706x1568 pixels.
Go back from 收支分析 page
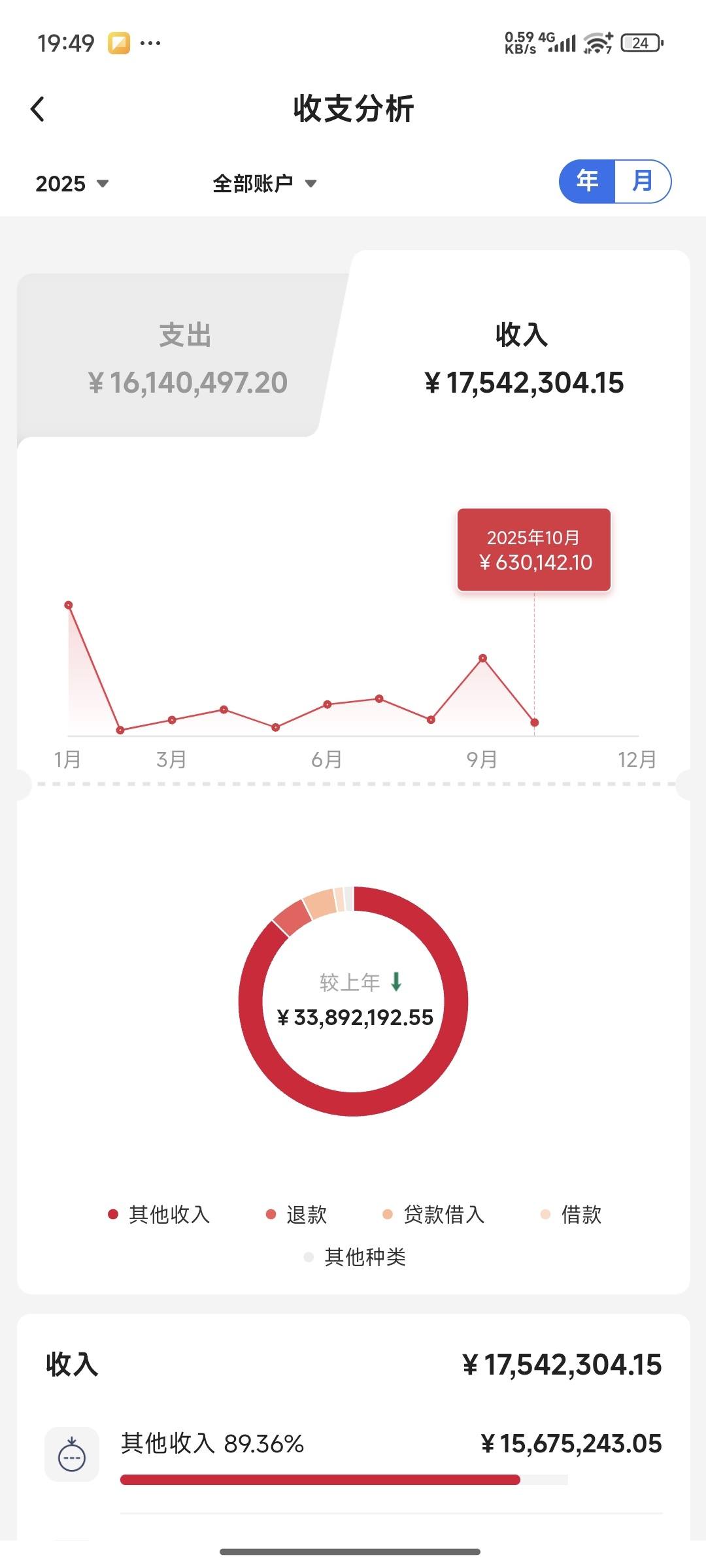[38, 109]
